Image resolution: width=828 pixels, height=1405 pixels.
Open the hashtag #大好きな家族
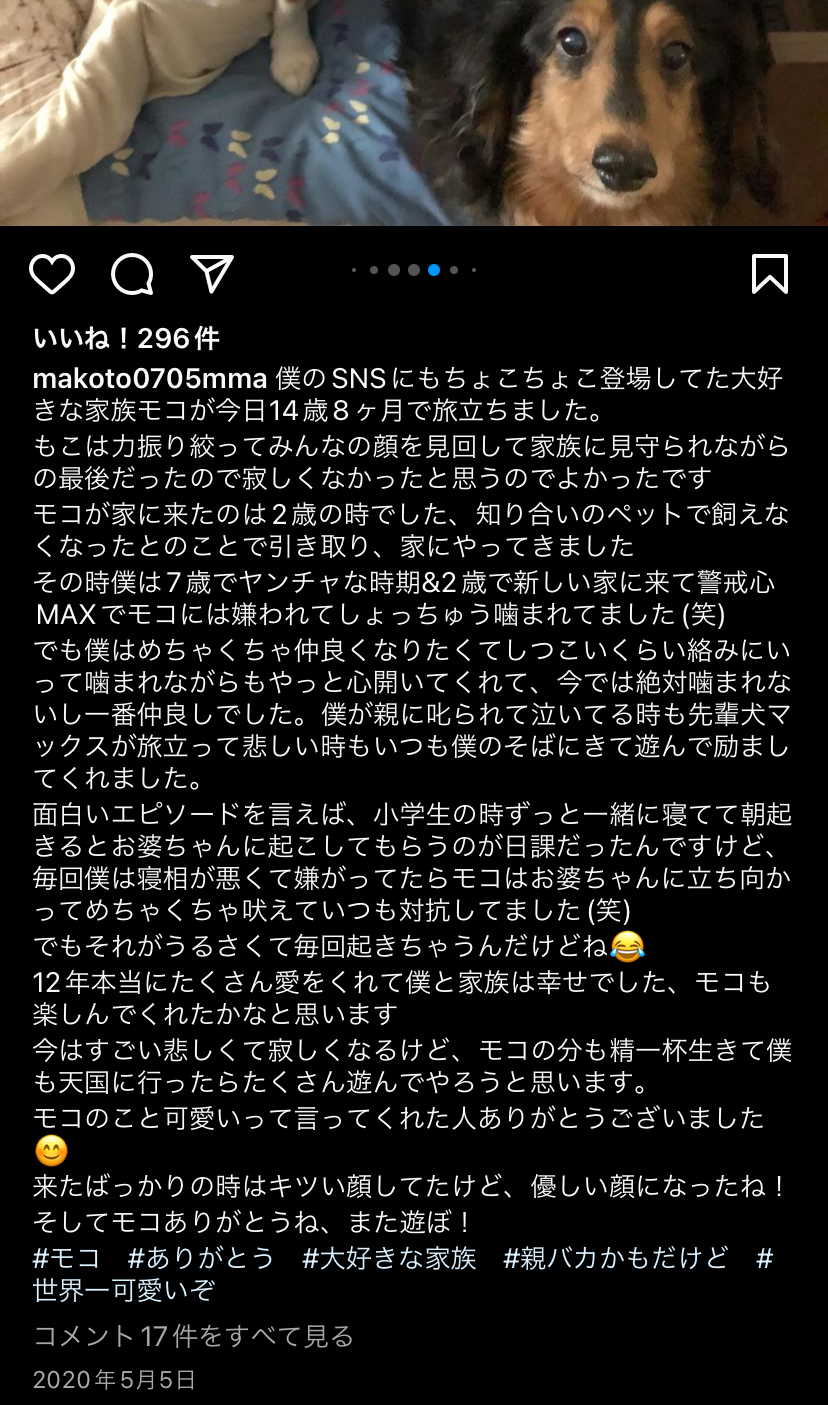click(x=390, y=1257)
